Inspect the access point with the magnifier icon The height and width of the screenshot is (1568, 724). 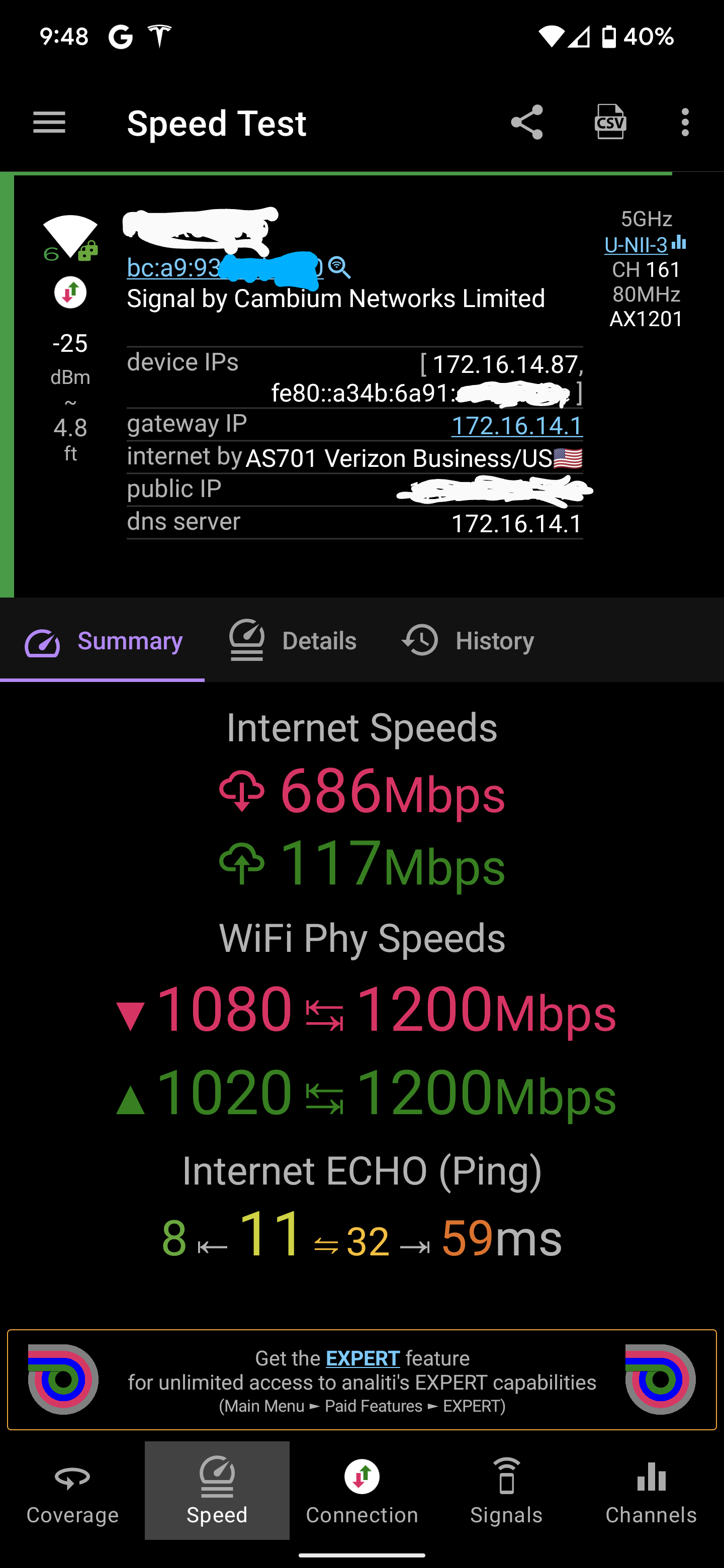click(x=338, y=266)
